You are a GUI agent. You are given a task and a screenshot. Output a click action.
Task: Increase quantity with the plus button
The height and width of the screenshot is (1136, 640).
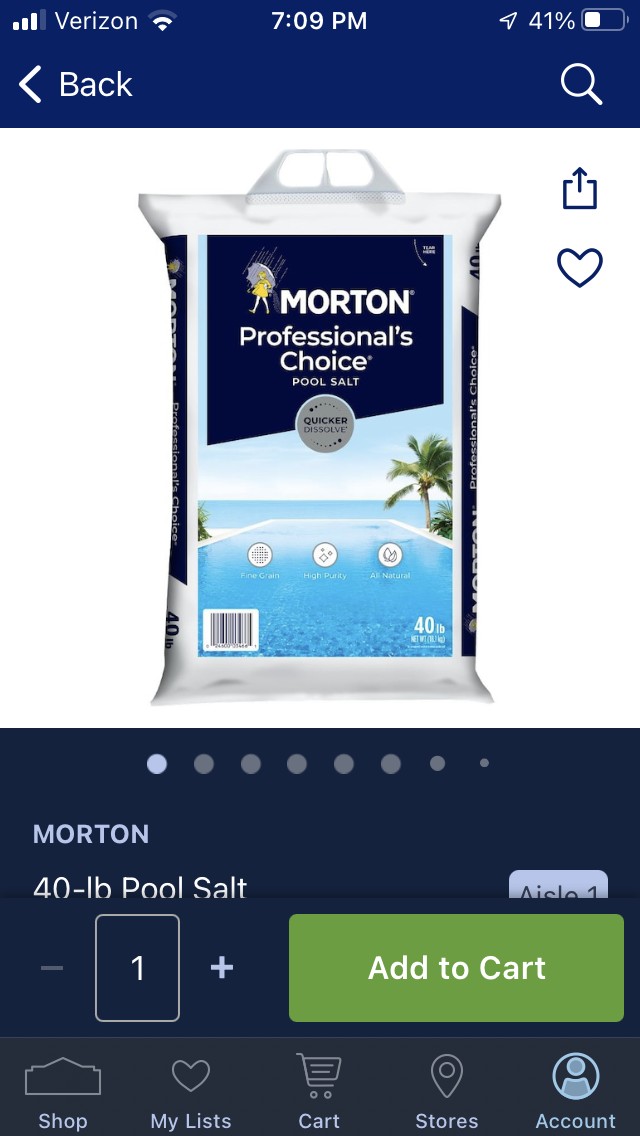[x=222, y=968]
